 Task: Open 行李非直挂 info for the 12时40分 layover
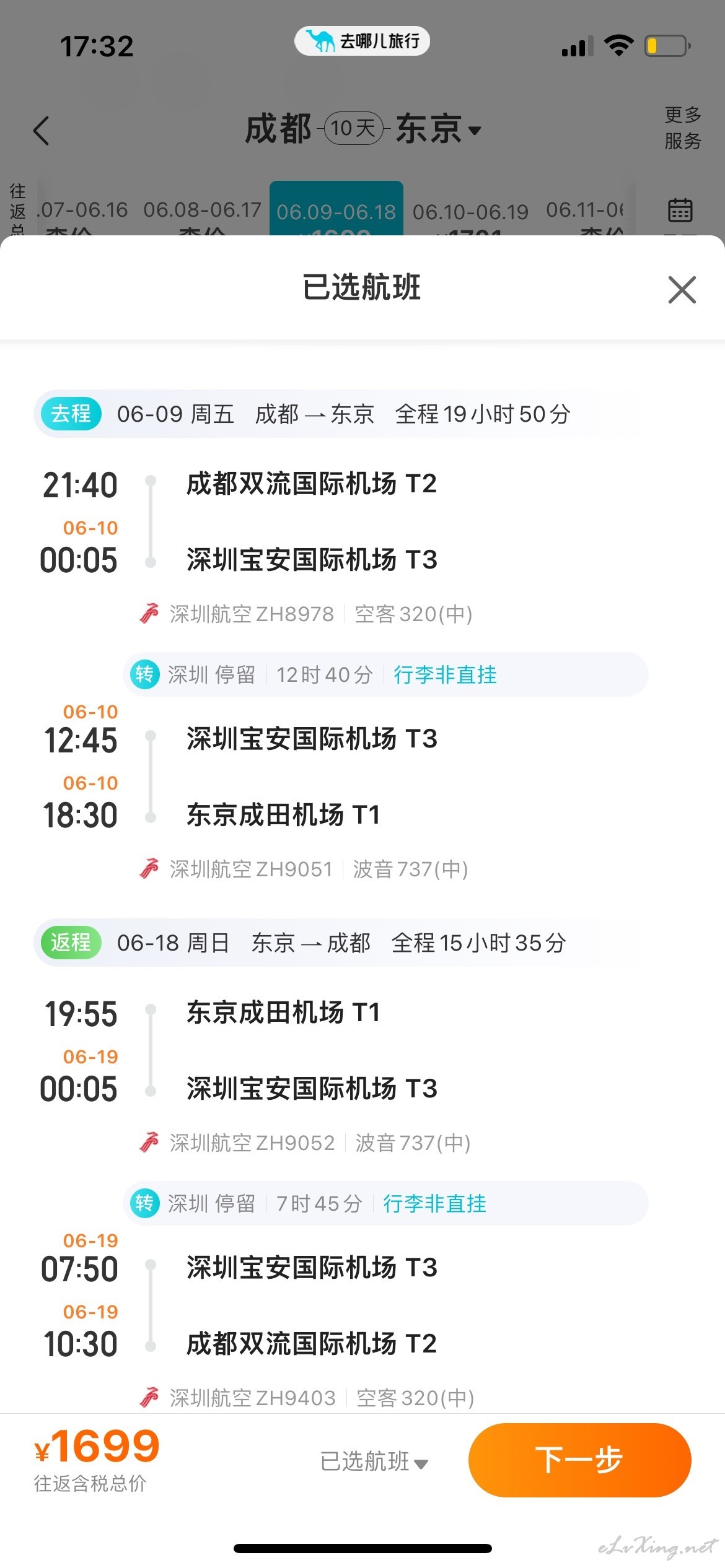tap(445, 674)
